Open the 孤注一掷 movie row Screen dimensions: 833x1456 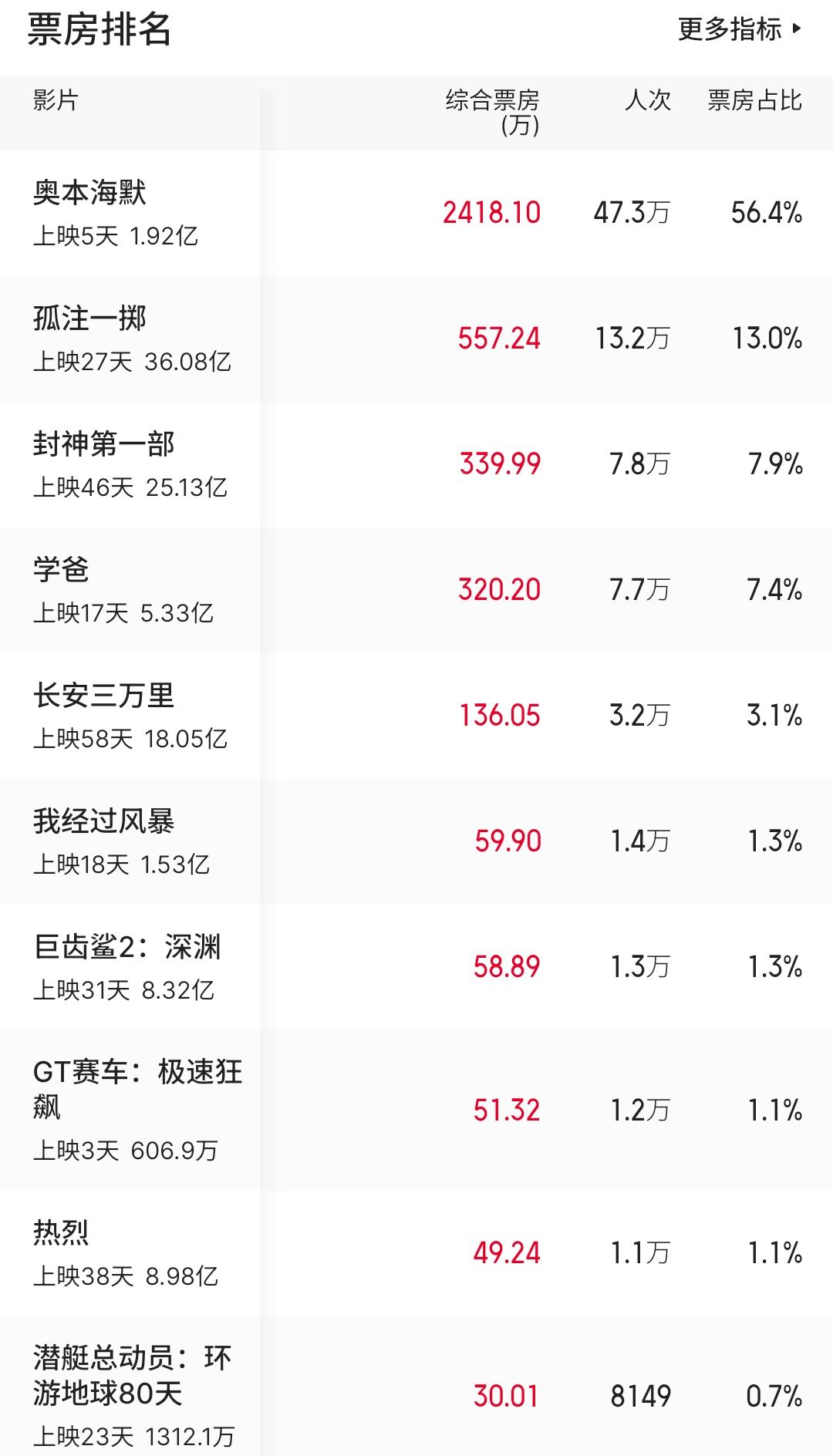tap(416, 339)
